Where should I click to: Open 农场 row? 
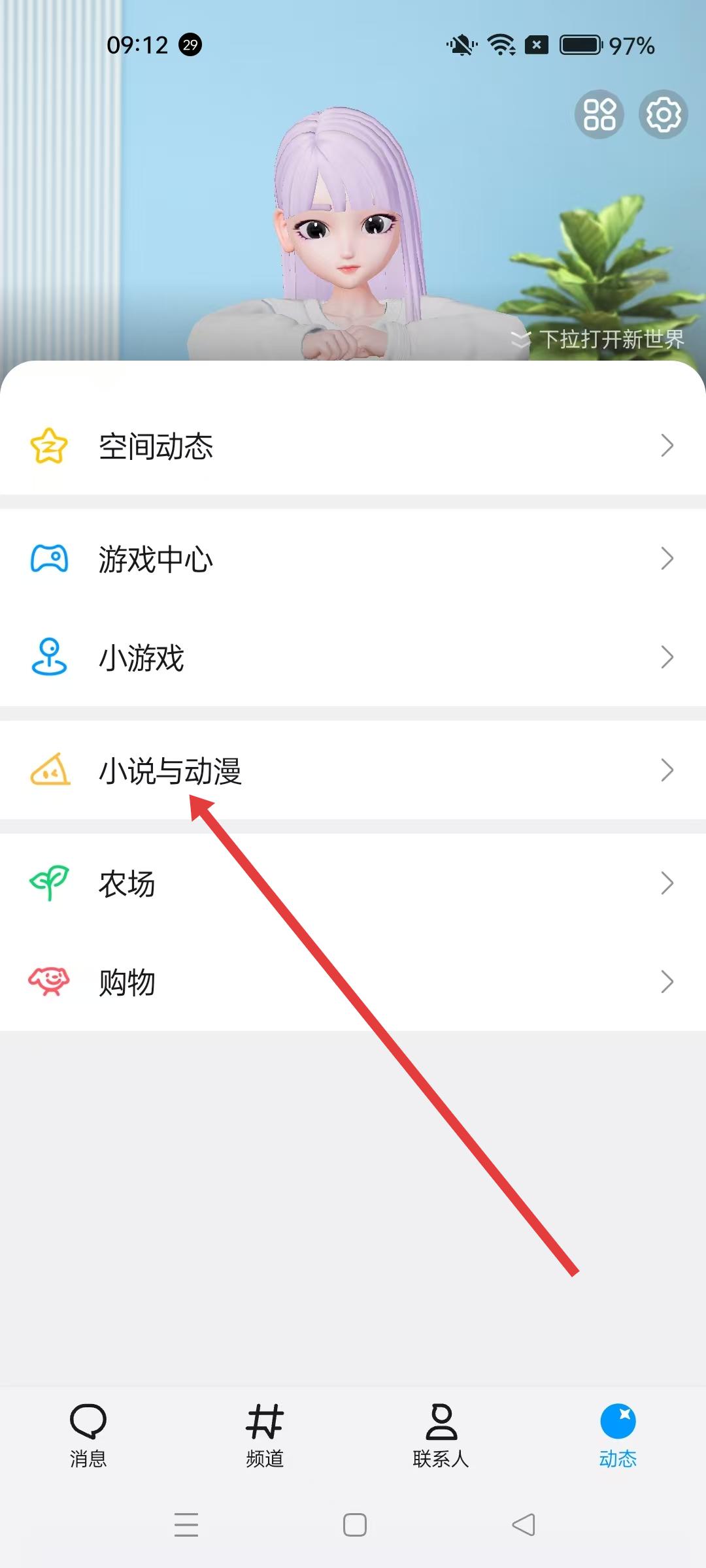353,883
